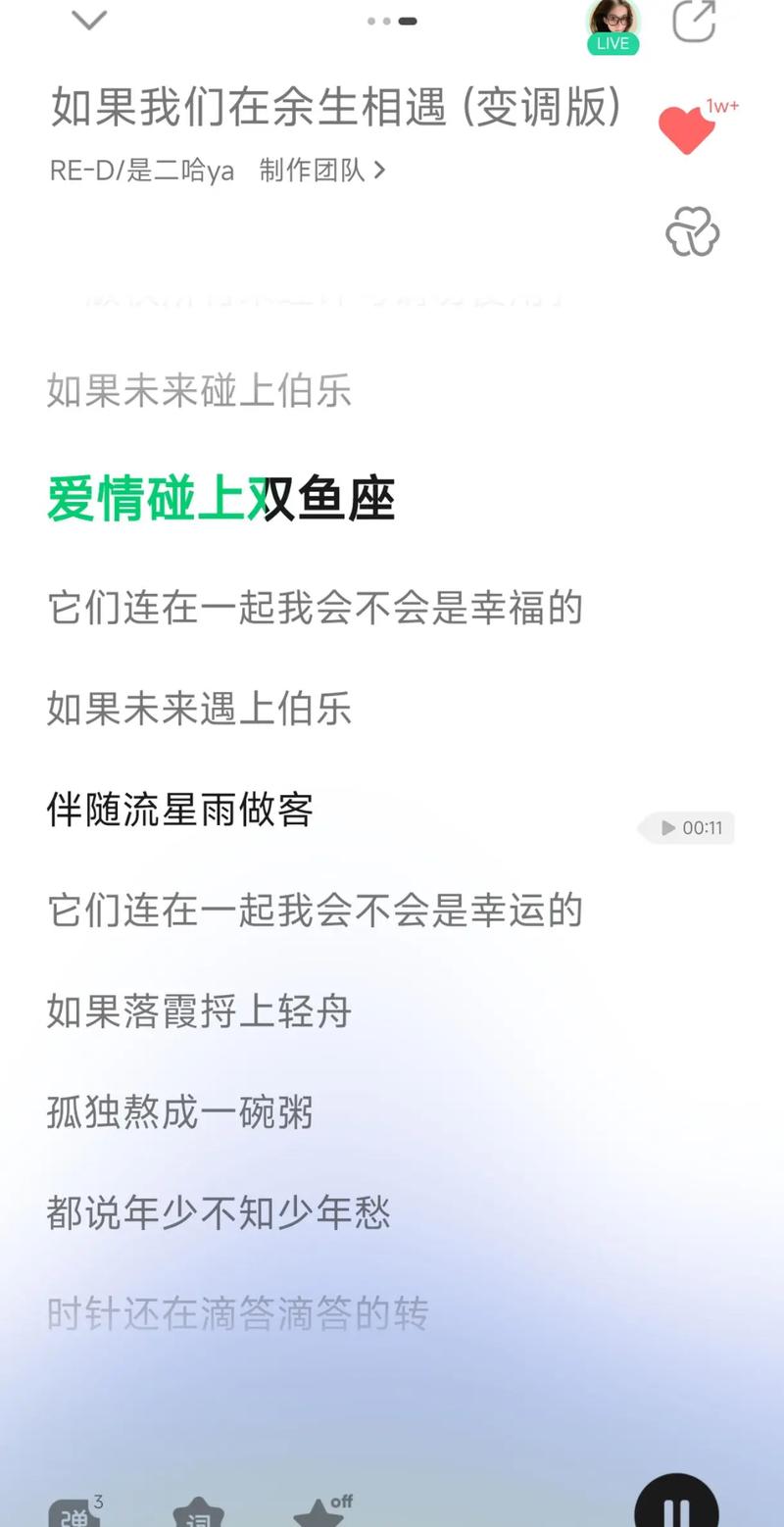The image size is (784, 1527).
Task: Collapse the player with the down chevron
Action: click(x=89, y=20)
